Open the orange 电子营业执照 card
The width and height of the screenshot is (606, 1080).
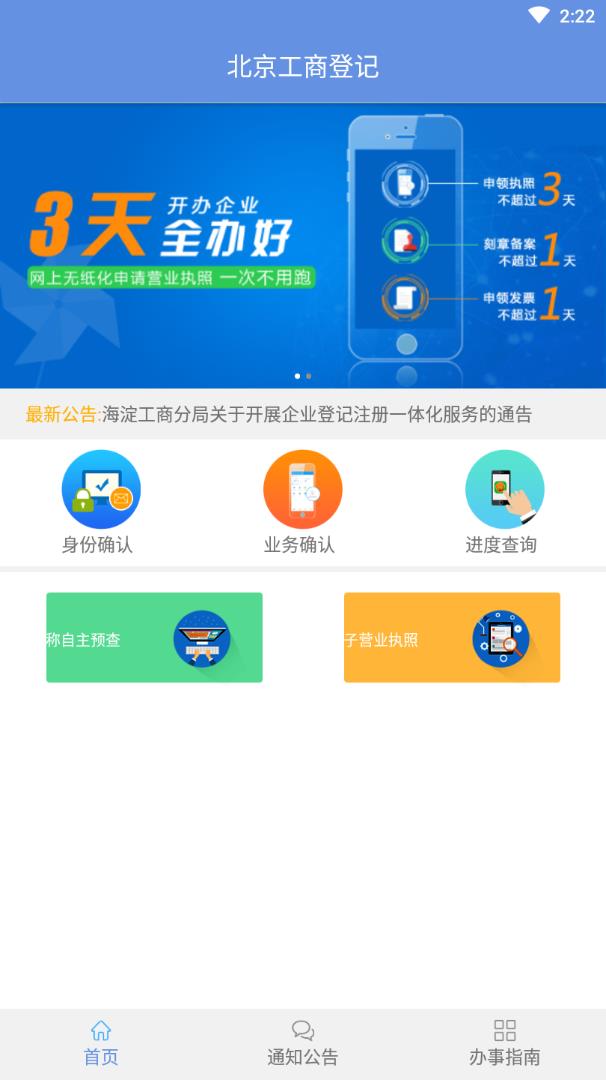point(451,638)
